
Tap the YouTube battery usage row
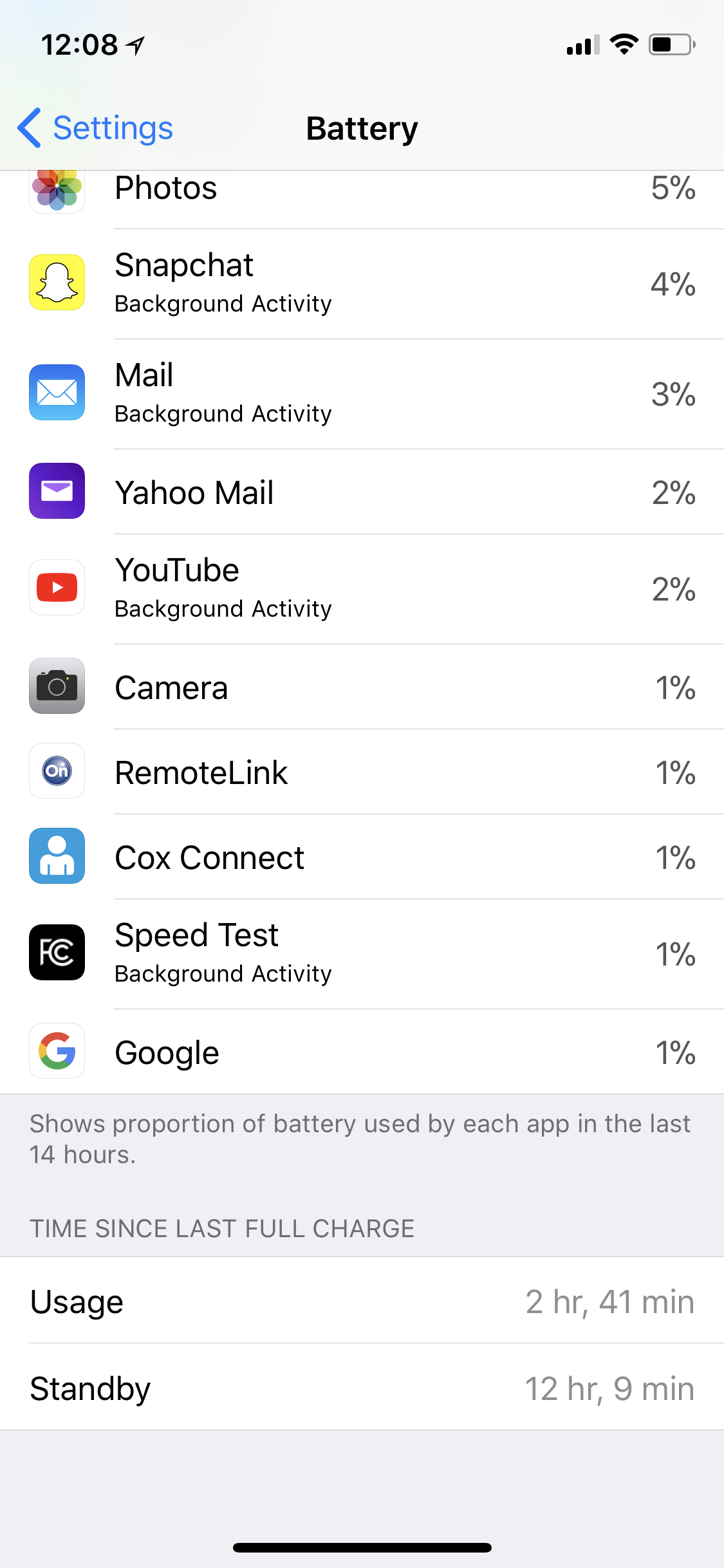pos(362,589)
